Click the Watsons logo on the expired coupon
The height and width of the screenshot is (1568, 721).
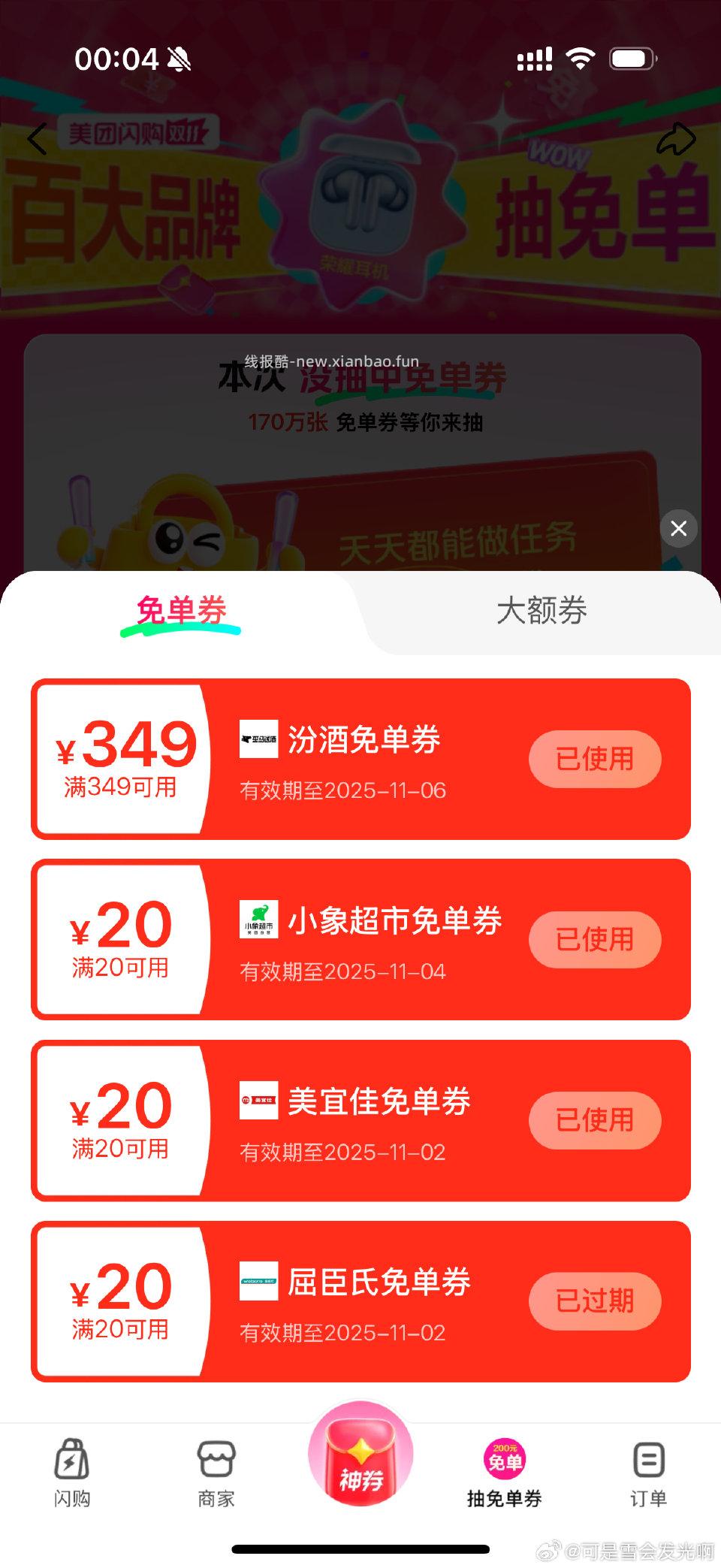point(258,1282)
